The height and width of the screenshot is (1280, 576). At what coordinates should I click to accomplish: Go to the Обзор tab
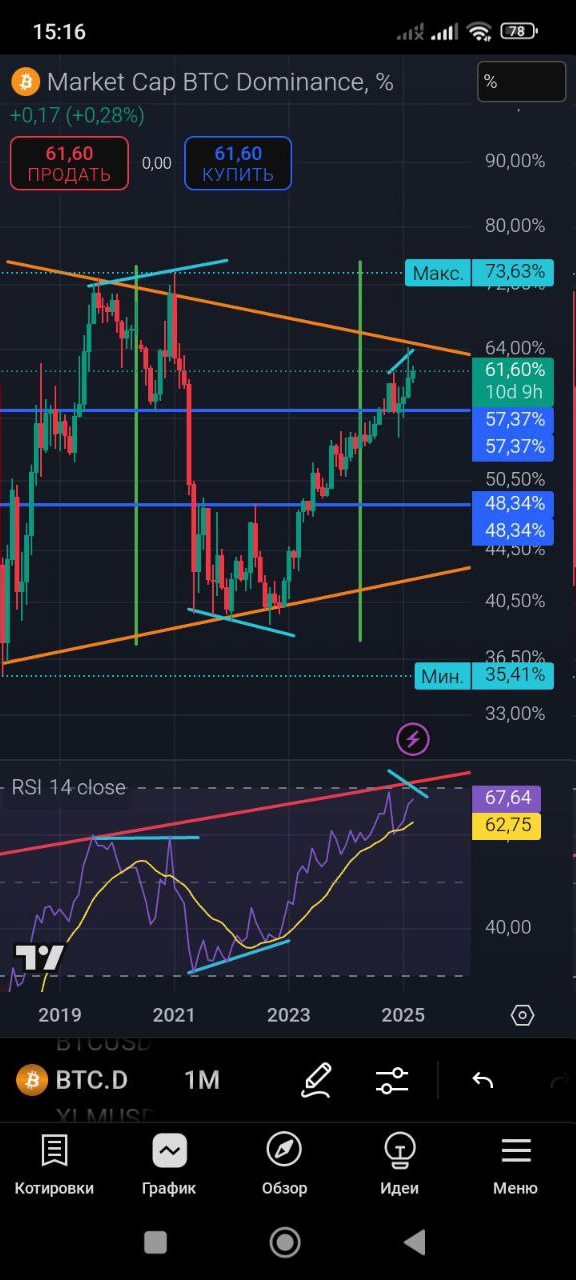(285, 1166)
